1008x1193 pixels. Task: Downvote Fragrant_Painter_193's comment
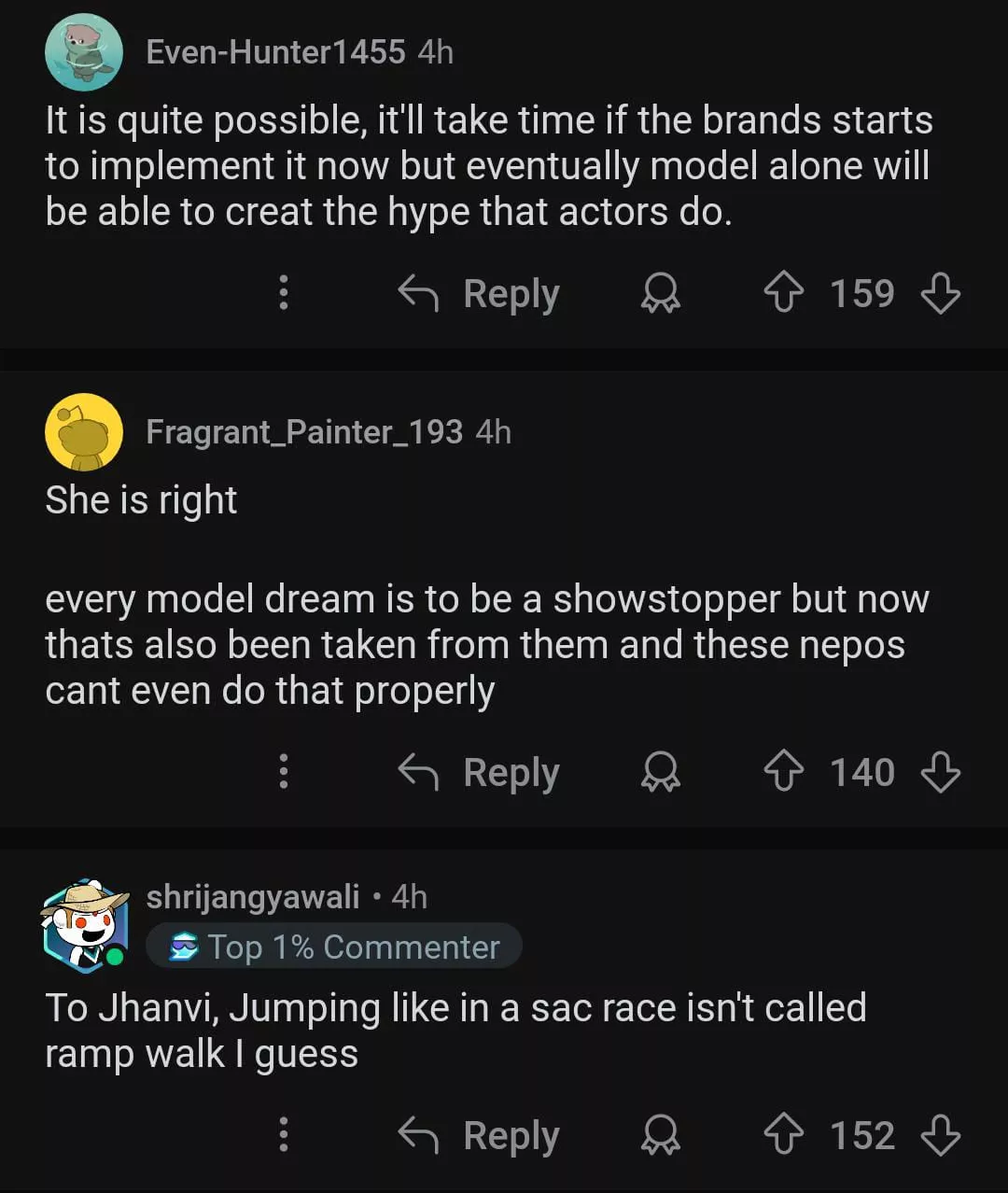(940, 772)
